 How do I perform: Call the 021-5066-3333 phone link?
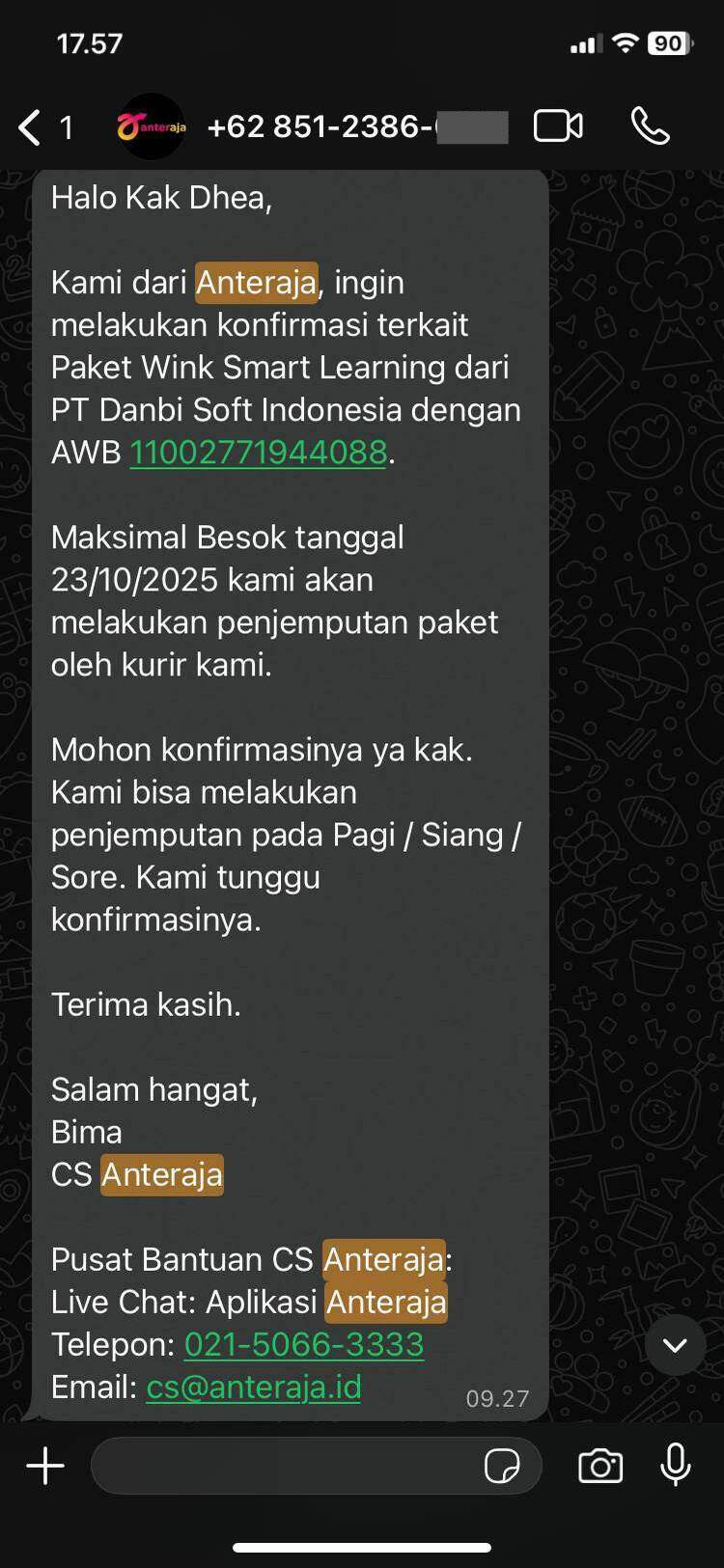[304, 1344]
